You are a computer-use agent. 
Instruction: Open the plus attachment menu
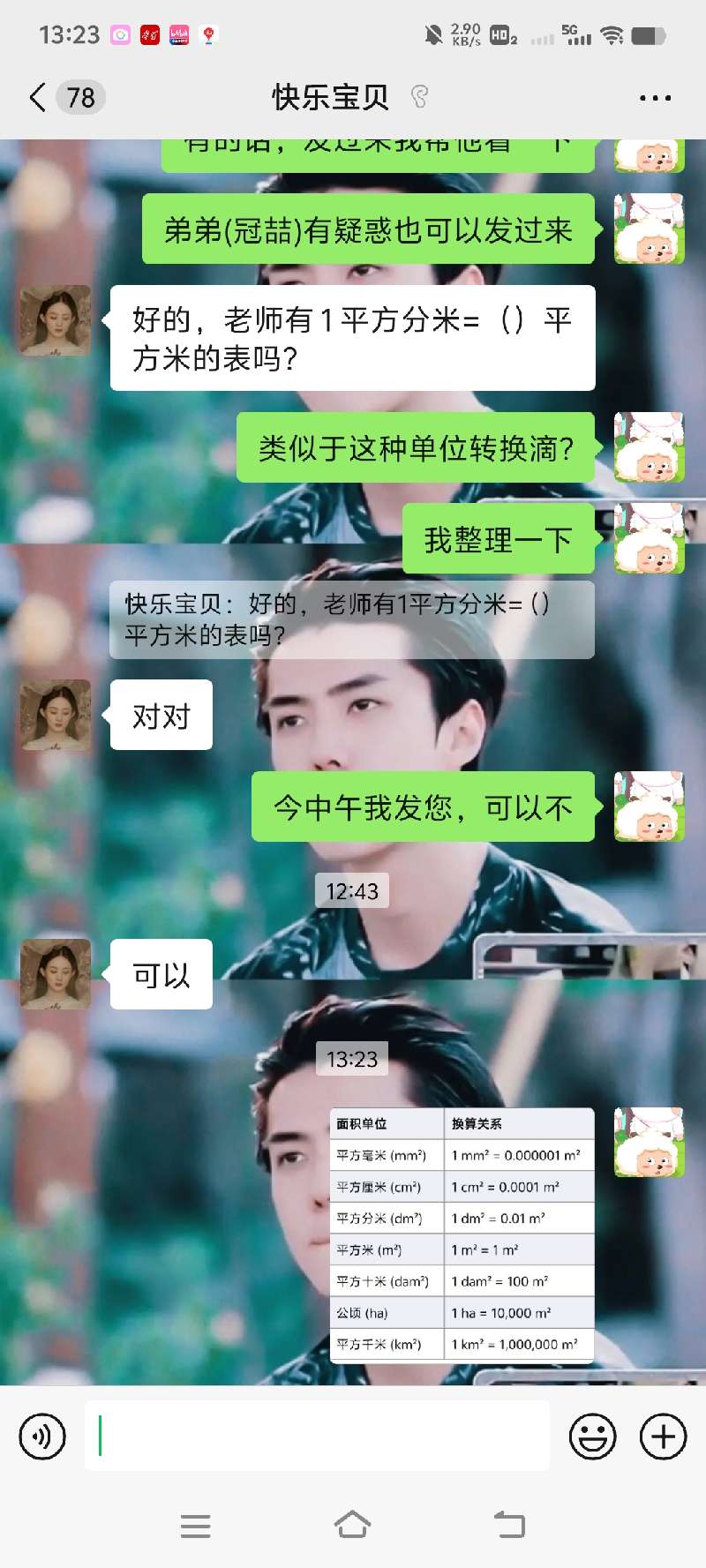point(663,1437)
